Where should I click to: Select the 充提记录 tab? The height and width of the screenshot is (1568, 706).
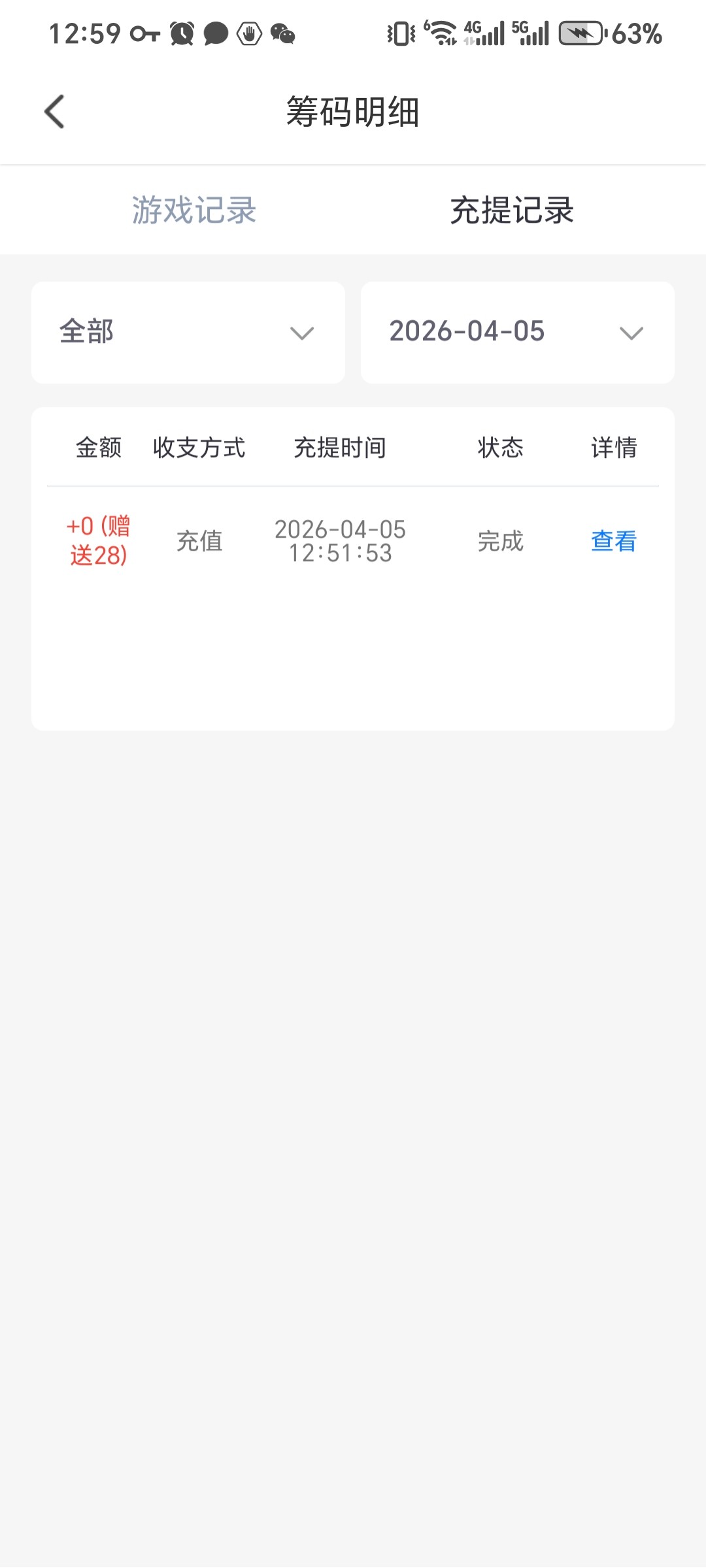click(x=512, y=210)
